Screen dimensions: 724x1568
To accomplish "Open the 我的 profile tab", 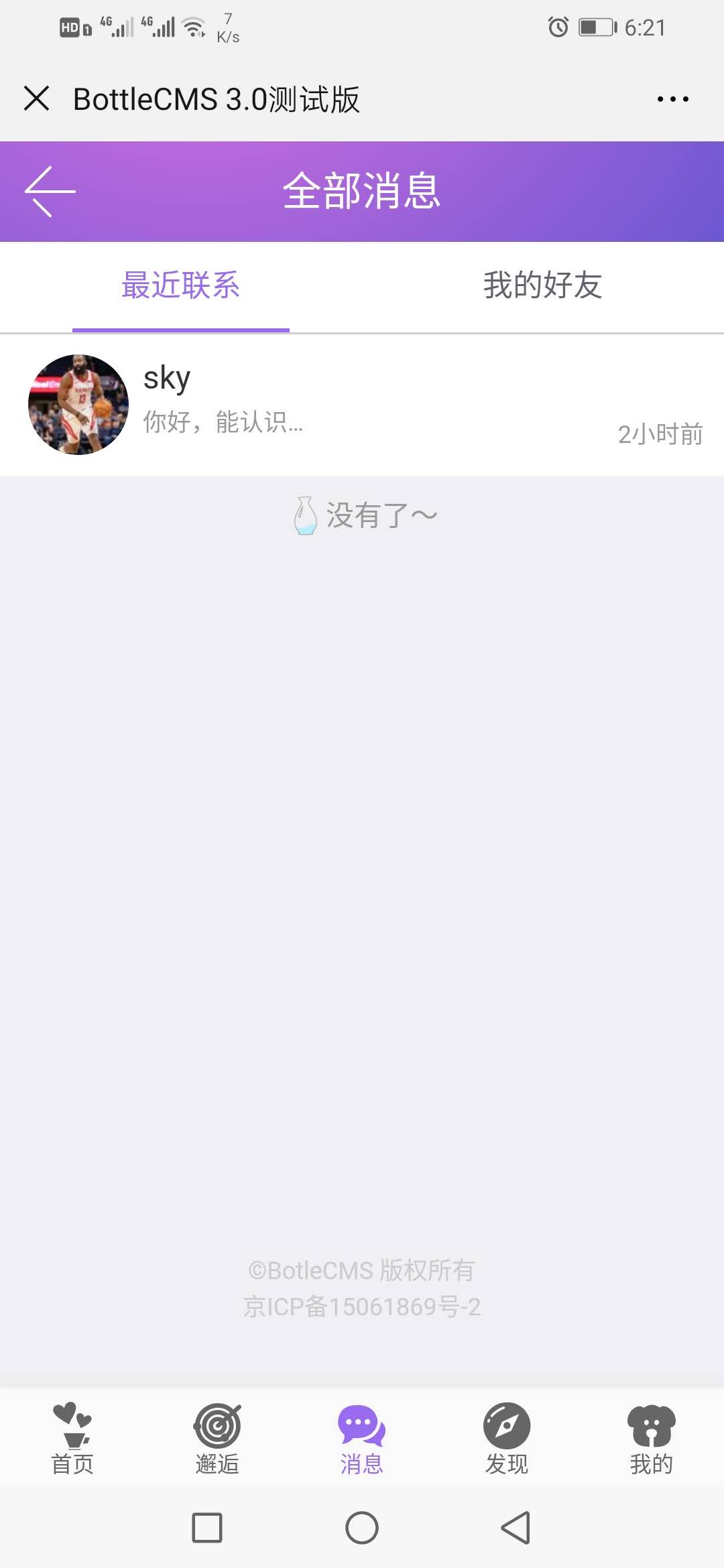I will click(x=651, y=1438).
